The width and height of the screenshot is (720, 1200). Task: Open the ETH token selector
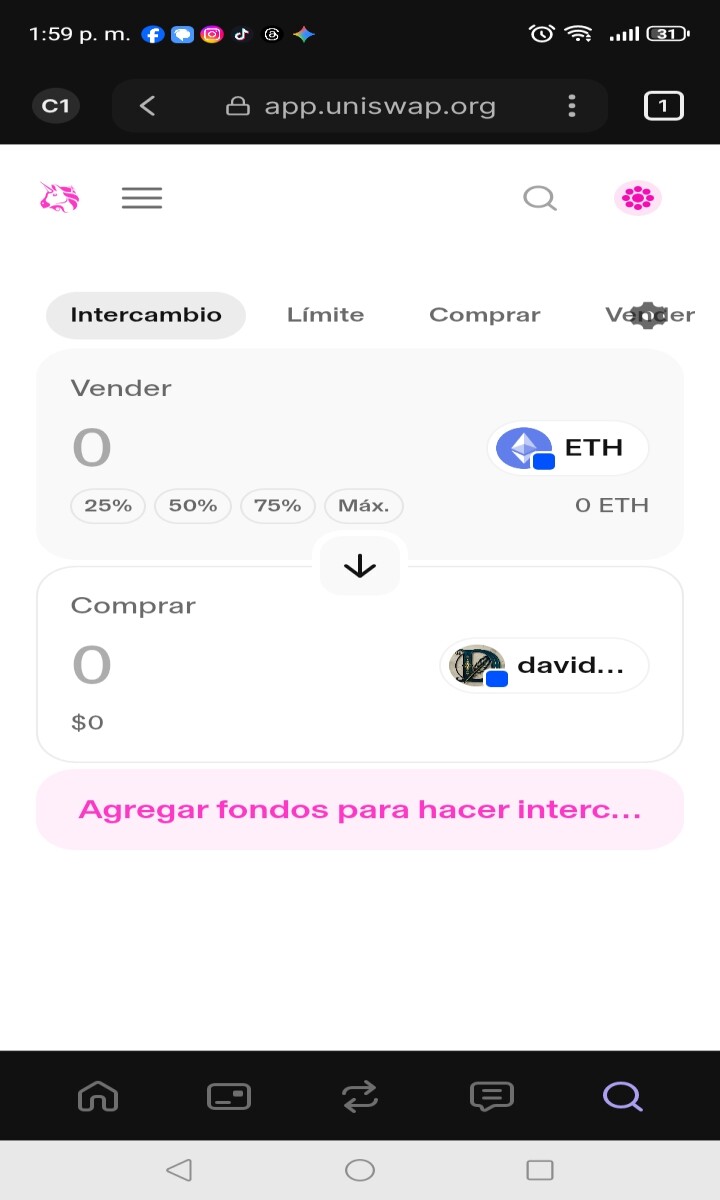pos(568,448)
